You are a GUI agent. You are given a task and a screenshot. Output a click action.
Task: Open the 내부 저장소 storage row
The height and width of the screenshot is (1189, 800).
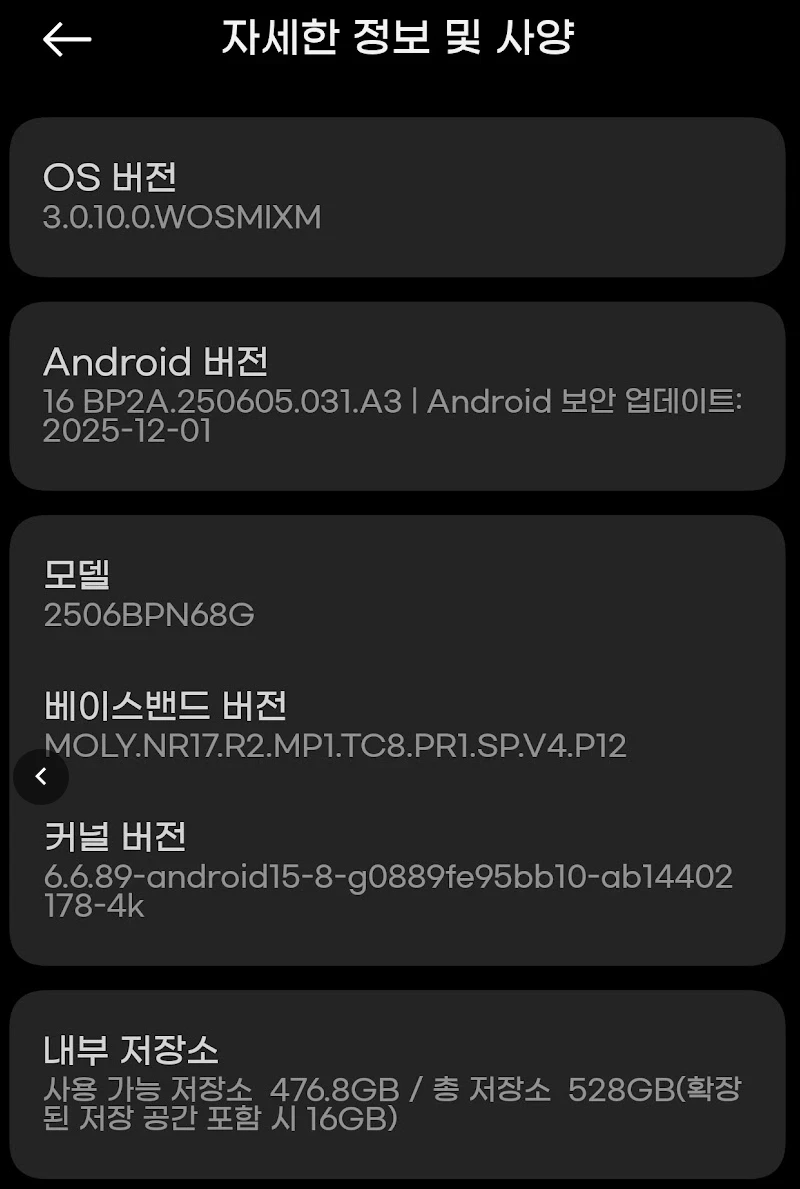[397, 1084]
